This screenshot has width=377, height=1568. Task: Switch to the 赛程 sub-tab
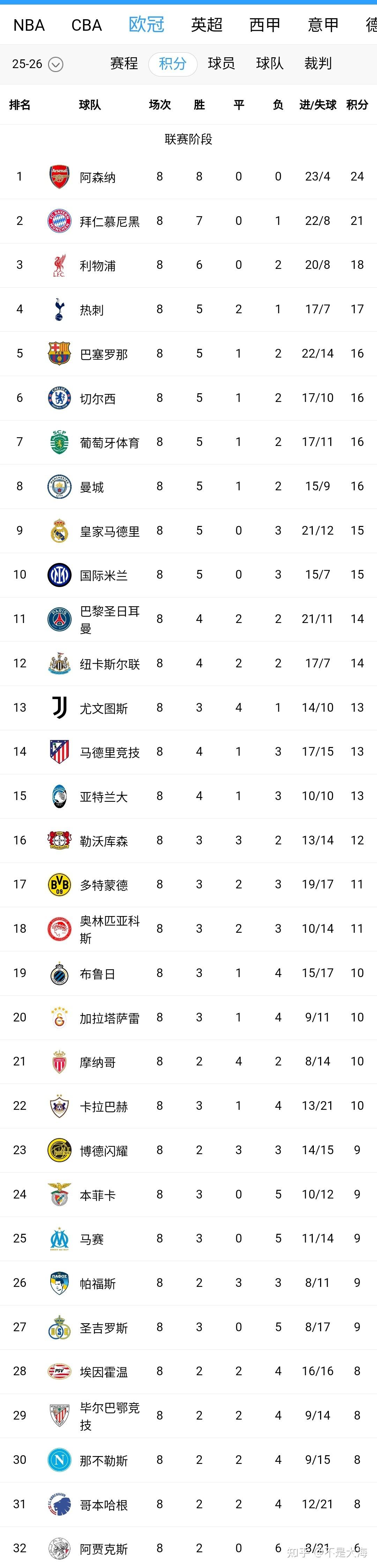pyautogui.click(x=124, y=64)
